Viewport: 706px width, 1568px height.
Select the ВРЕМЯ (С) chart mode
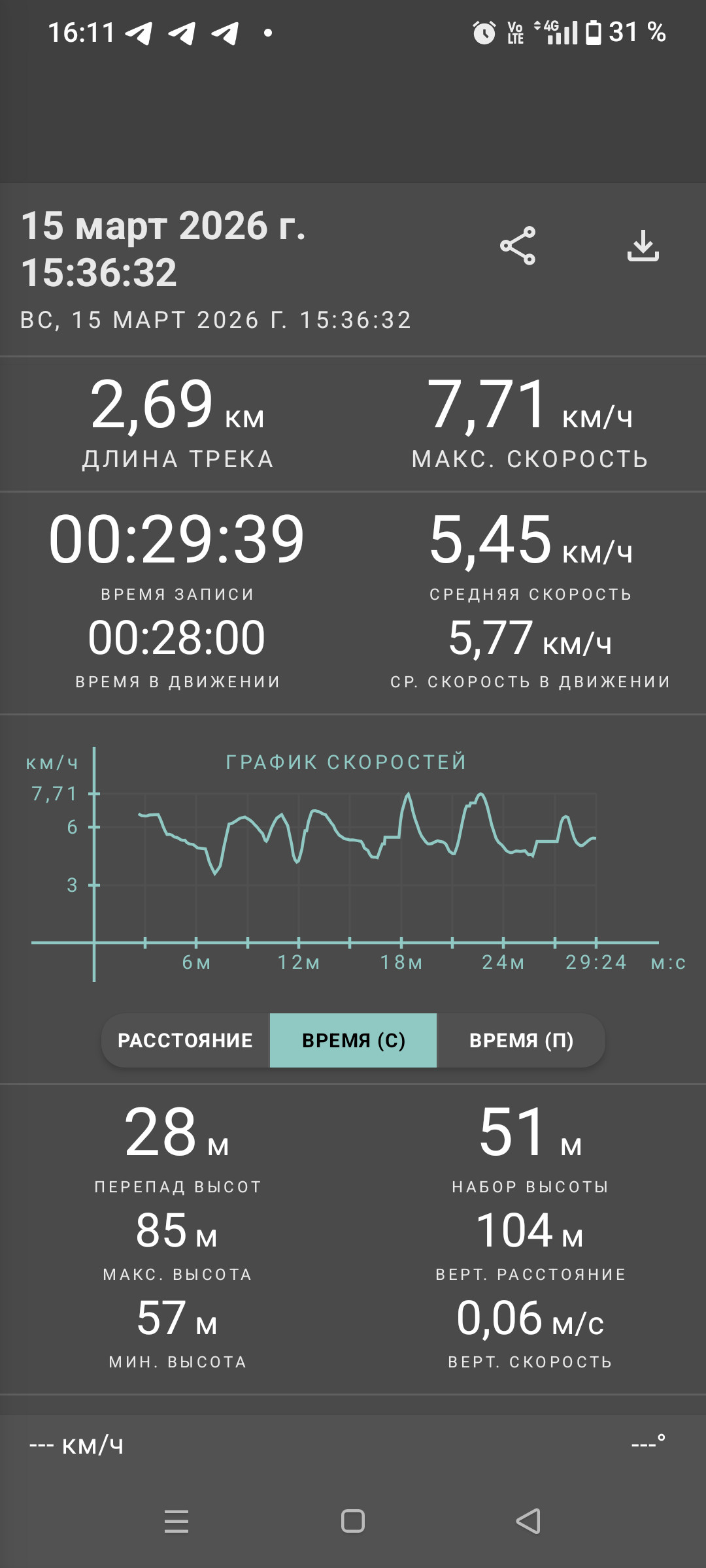coord(353,1040)
